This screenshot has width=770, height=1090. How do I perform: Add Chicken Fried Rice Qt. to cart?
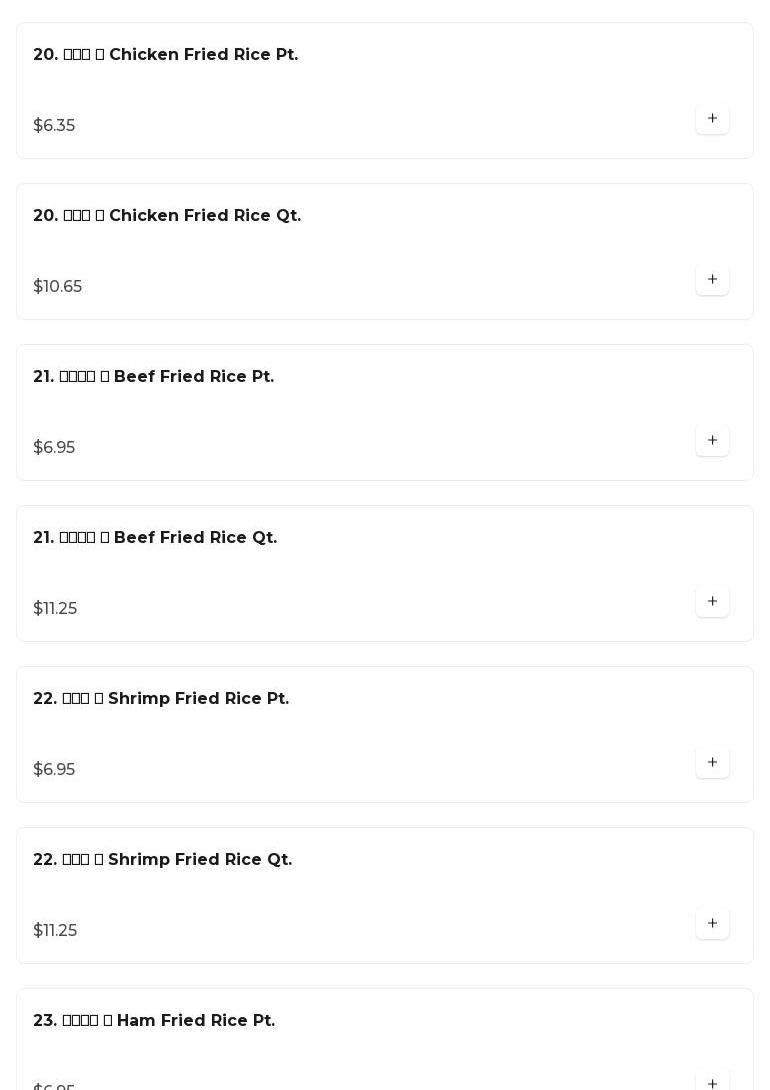712,280
